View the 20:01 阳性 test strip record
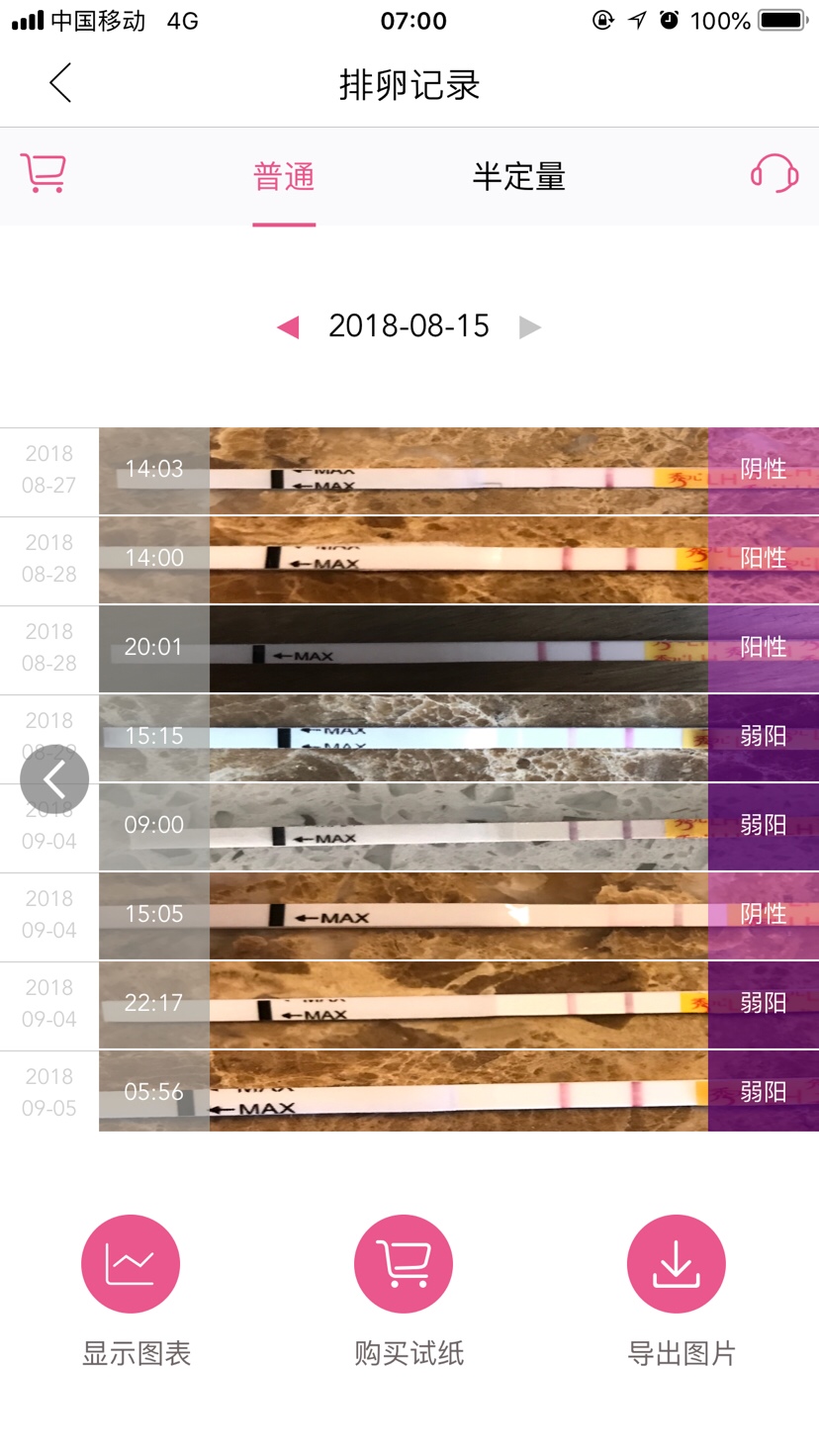 pos(459,649)
